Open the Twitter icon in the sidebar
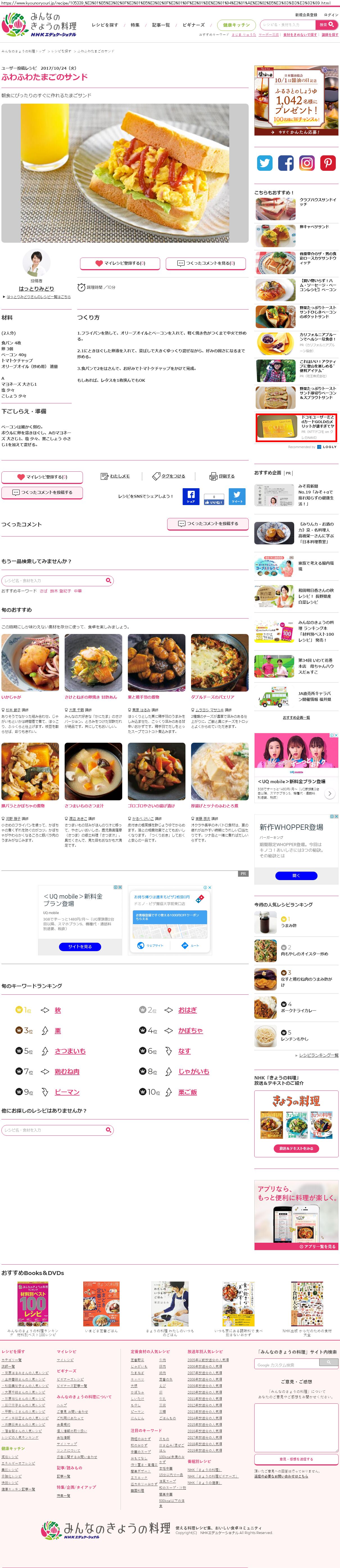This screenshot has height=1568, width=340. point(265,163)
